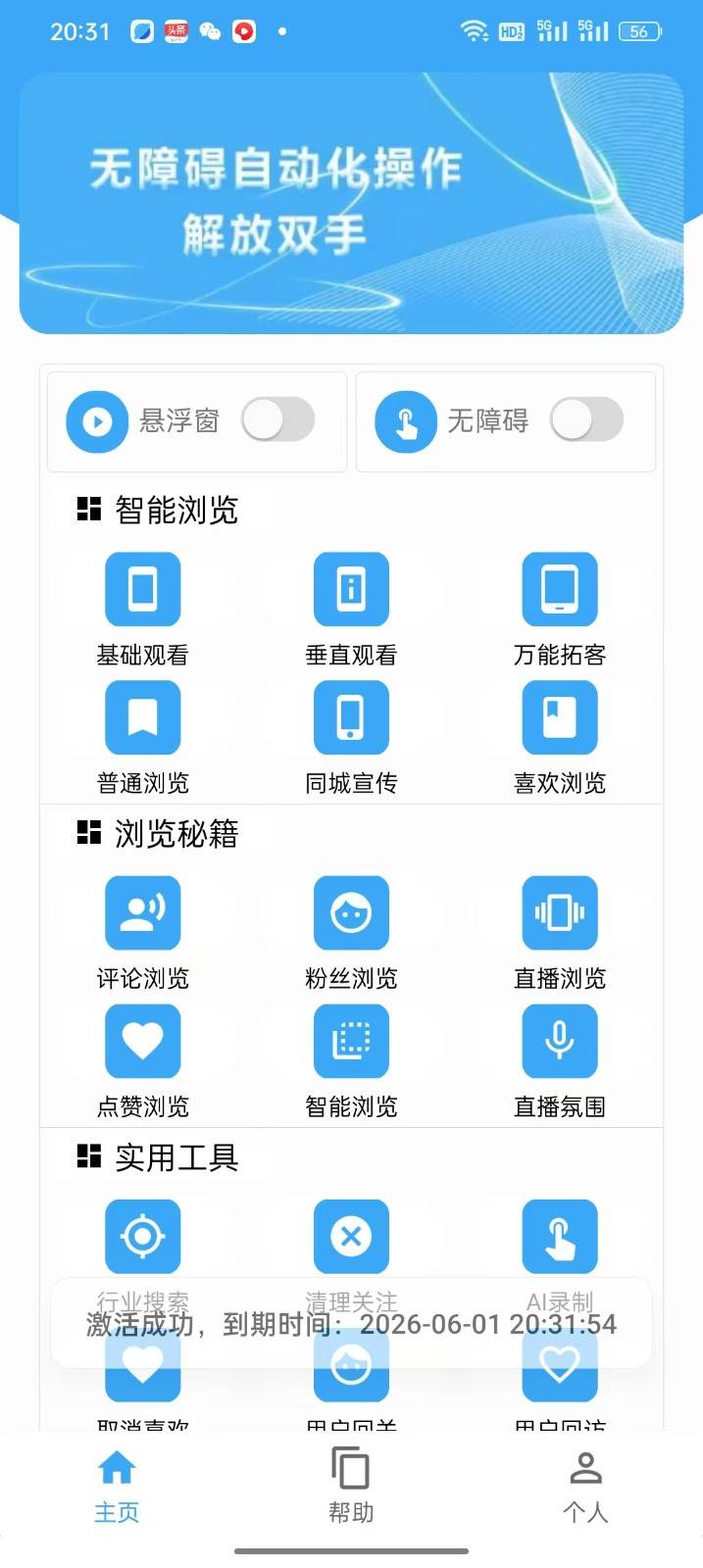Image resolution: width=703 pixels, height=1568 pixels.
Task: Open 粉丝浏览
Action: (x=351, y=913)
